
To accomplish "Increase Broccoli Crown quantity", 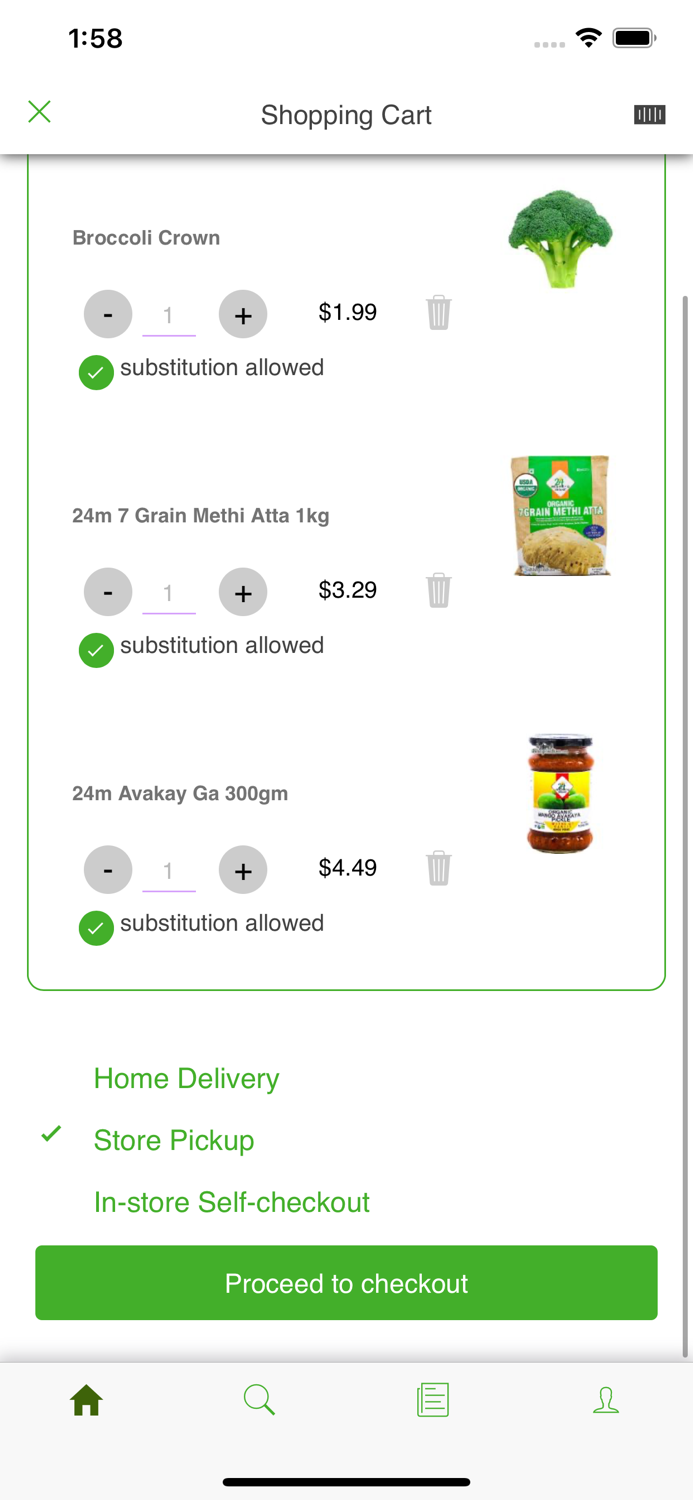I will click(x=243, y=315).
